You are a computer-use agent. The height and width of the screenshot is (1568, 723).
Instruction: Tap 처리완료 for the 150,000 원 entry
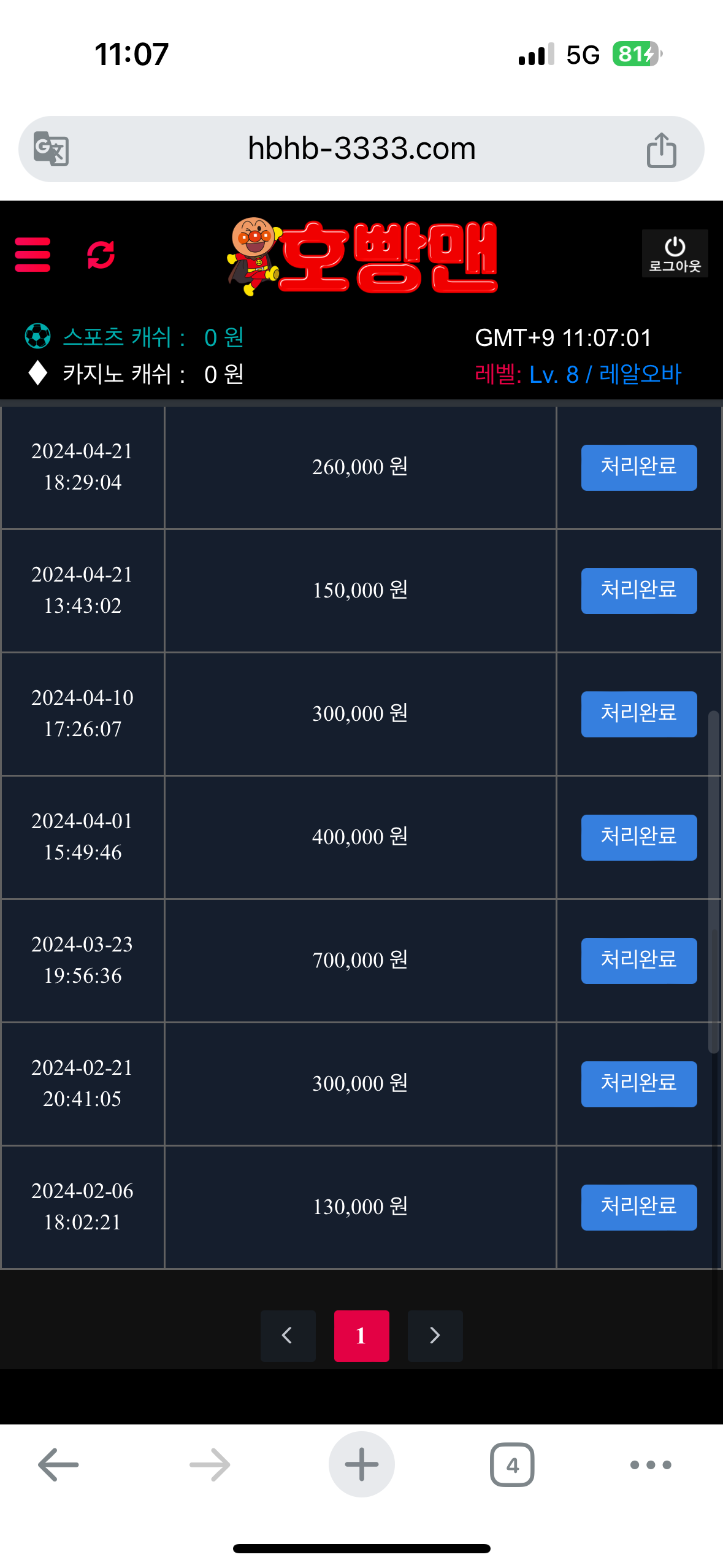[x=638, y=591]
